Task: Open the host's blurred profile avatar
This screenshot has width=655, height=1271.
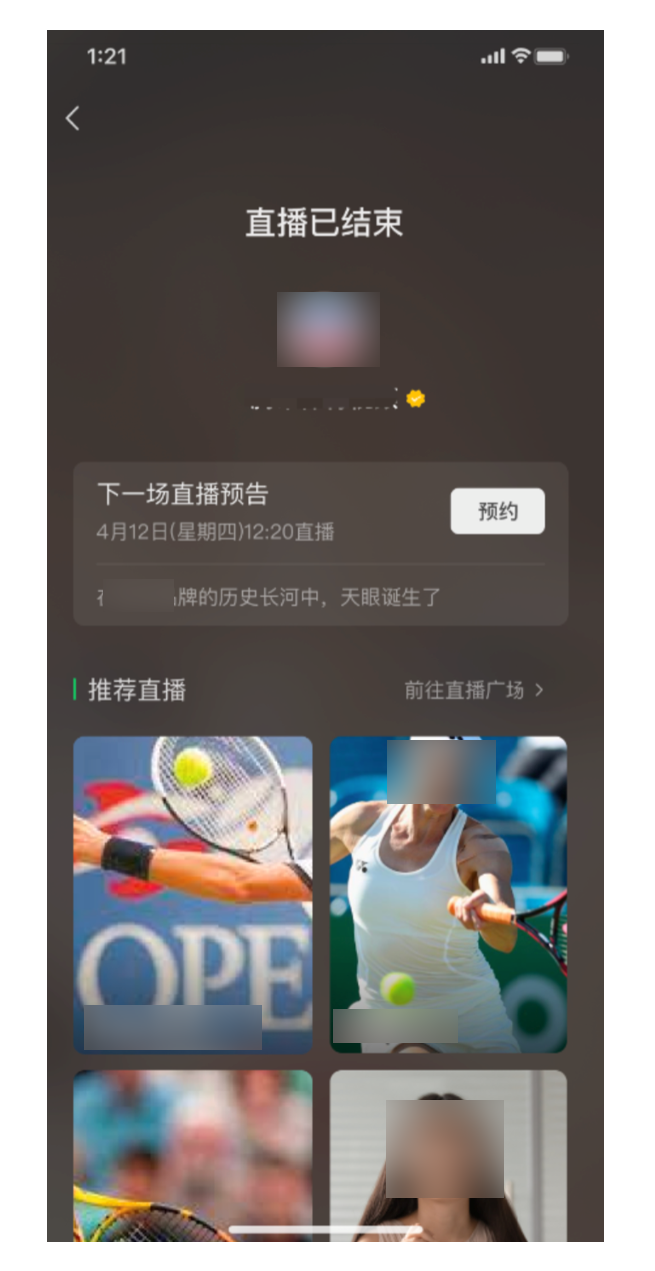Action: (328, 329)
